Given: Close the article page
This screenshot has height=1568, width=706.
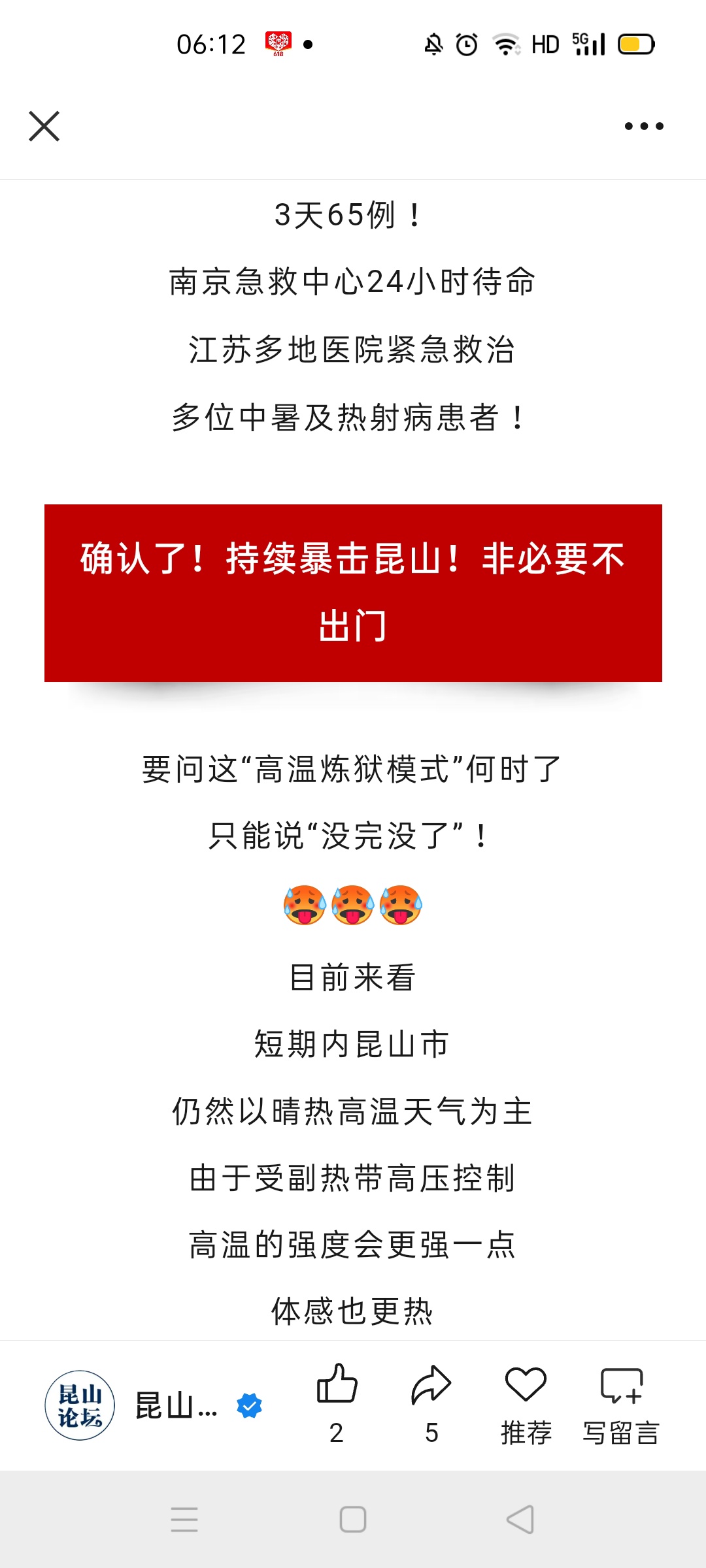Looking at the screenshot, I should coord(44,126).
